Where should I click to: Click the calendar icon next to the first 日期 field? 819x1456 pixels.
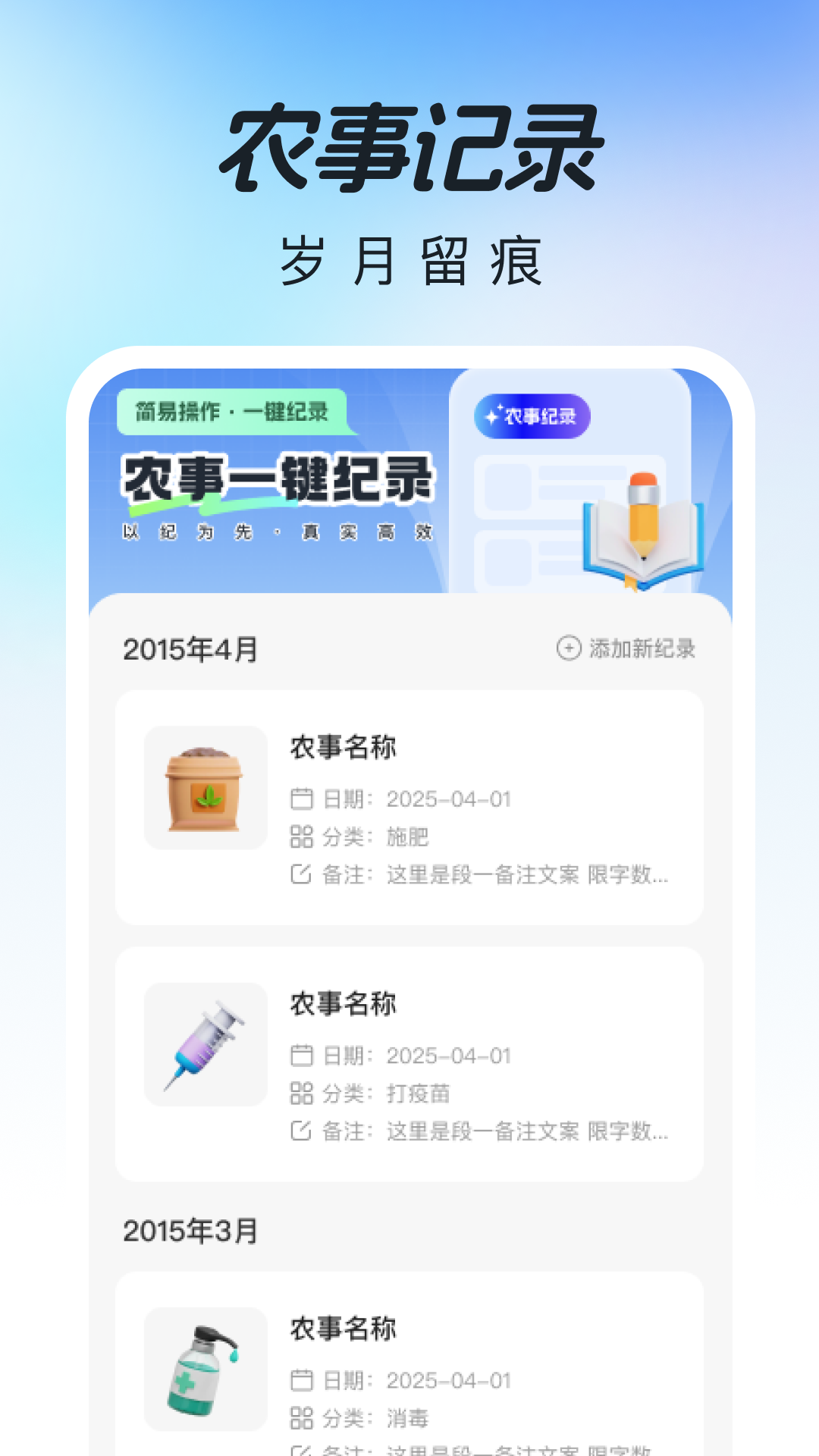click(x=303, y=798)
